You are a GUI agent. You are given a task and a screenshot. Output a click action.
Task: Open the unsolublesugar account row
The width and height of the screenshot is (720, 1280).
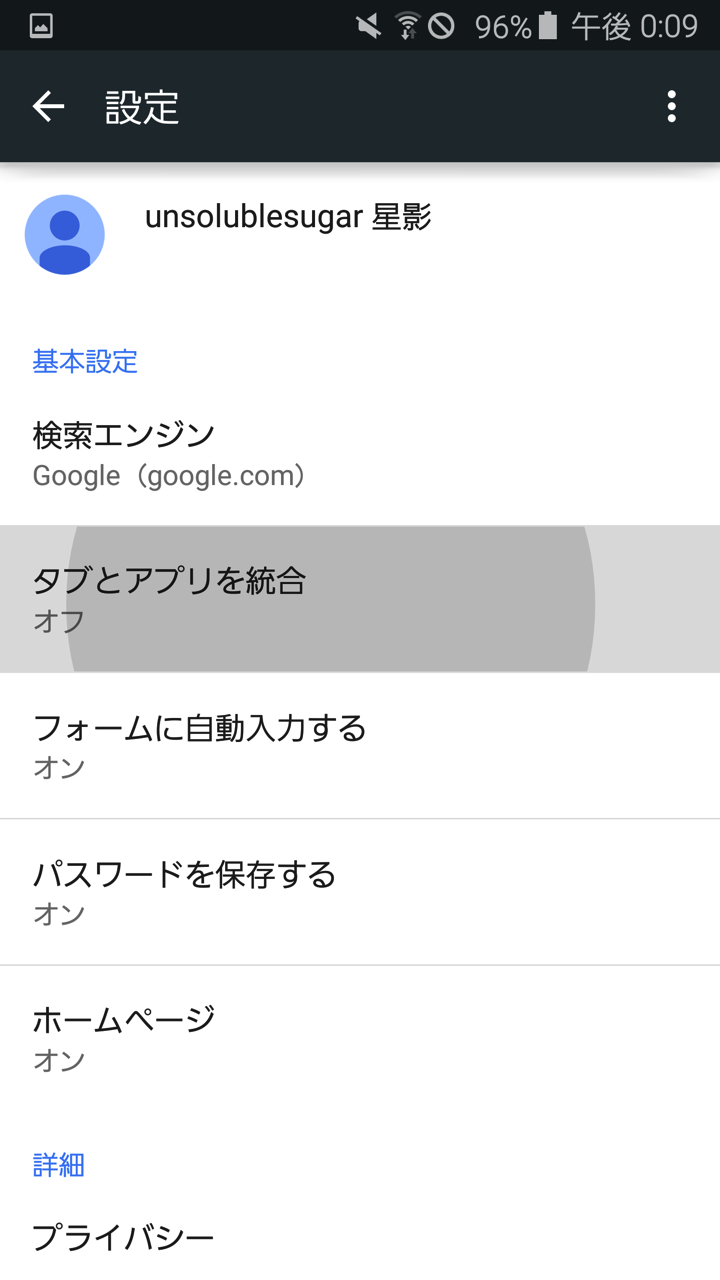click(360, 236)
